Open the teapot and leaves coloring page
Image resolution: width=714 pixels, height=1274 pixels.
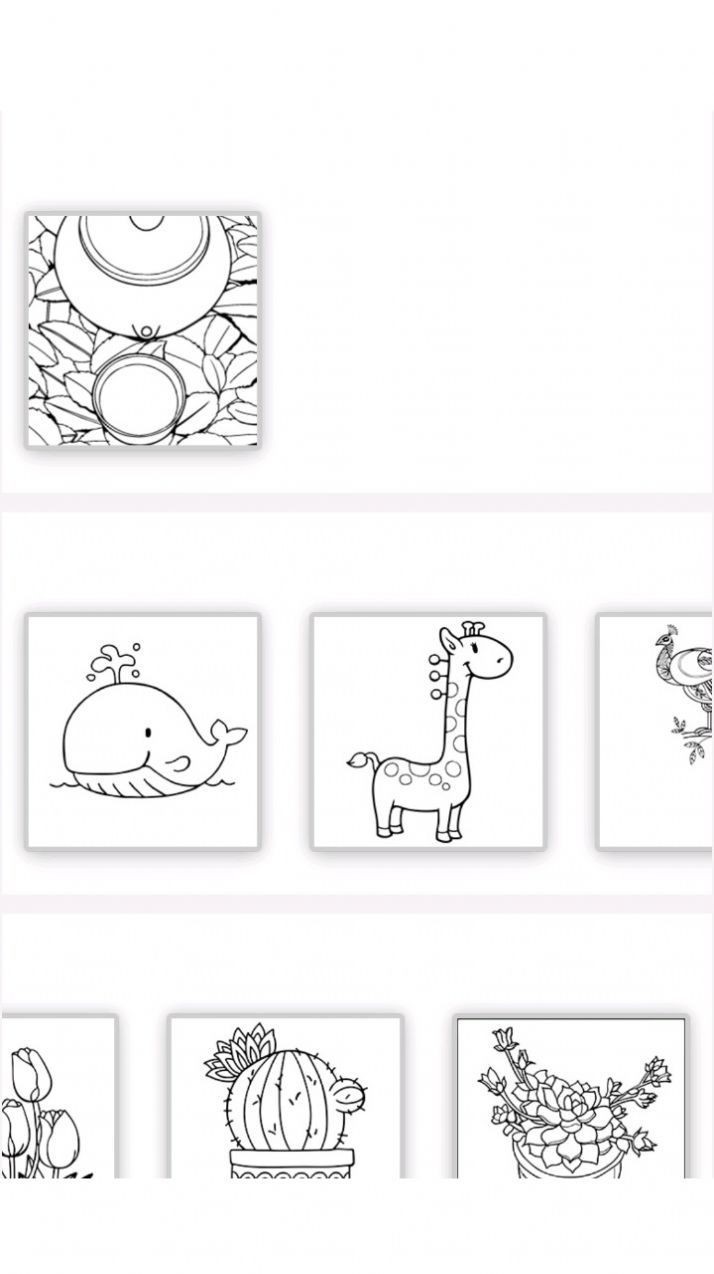(x=142, y=330)
